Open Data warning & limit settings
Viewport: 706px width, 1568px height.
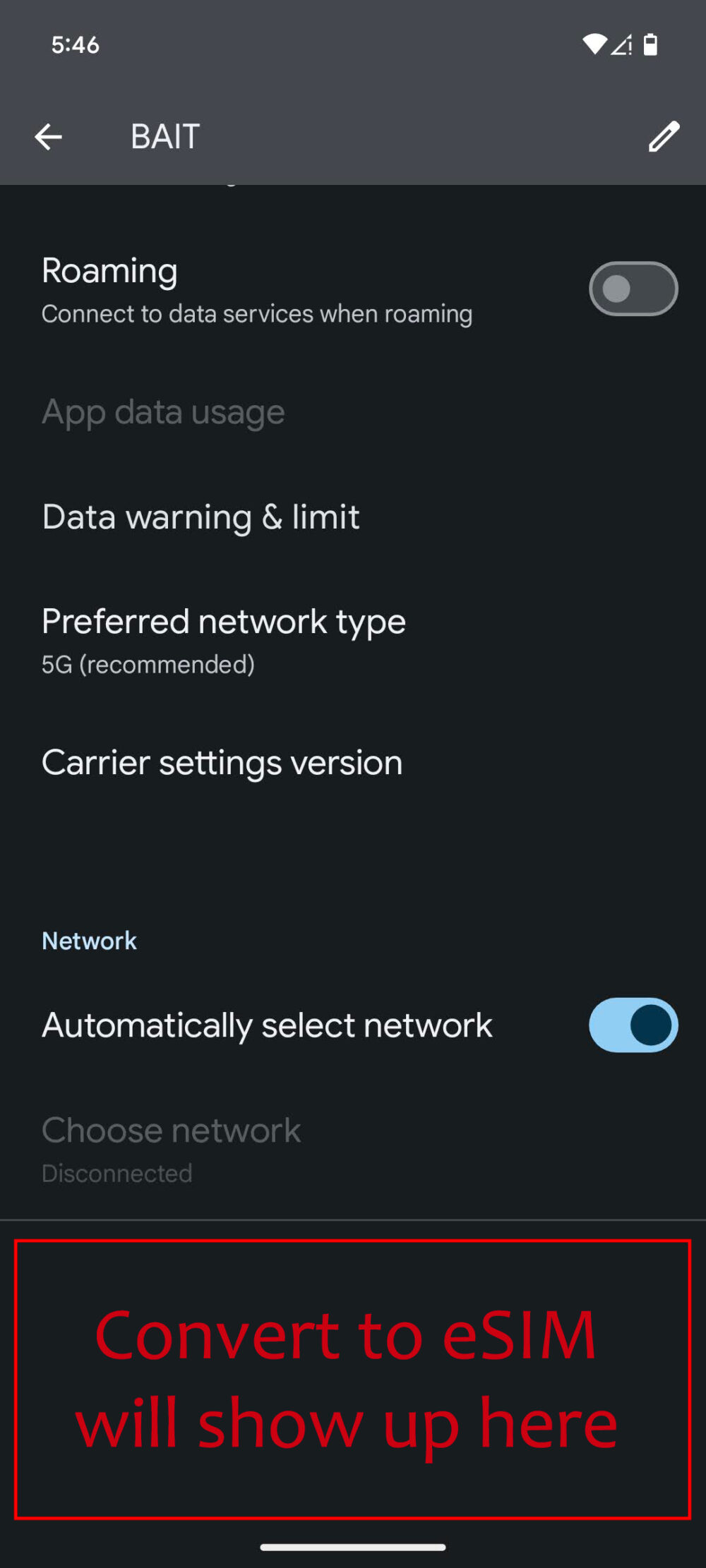tap(201, 516)
